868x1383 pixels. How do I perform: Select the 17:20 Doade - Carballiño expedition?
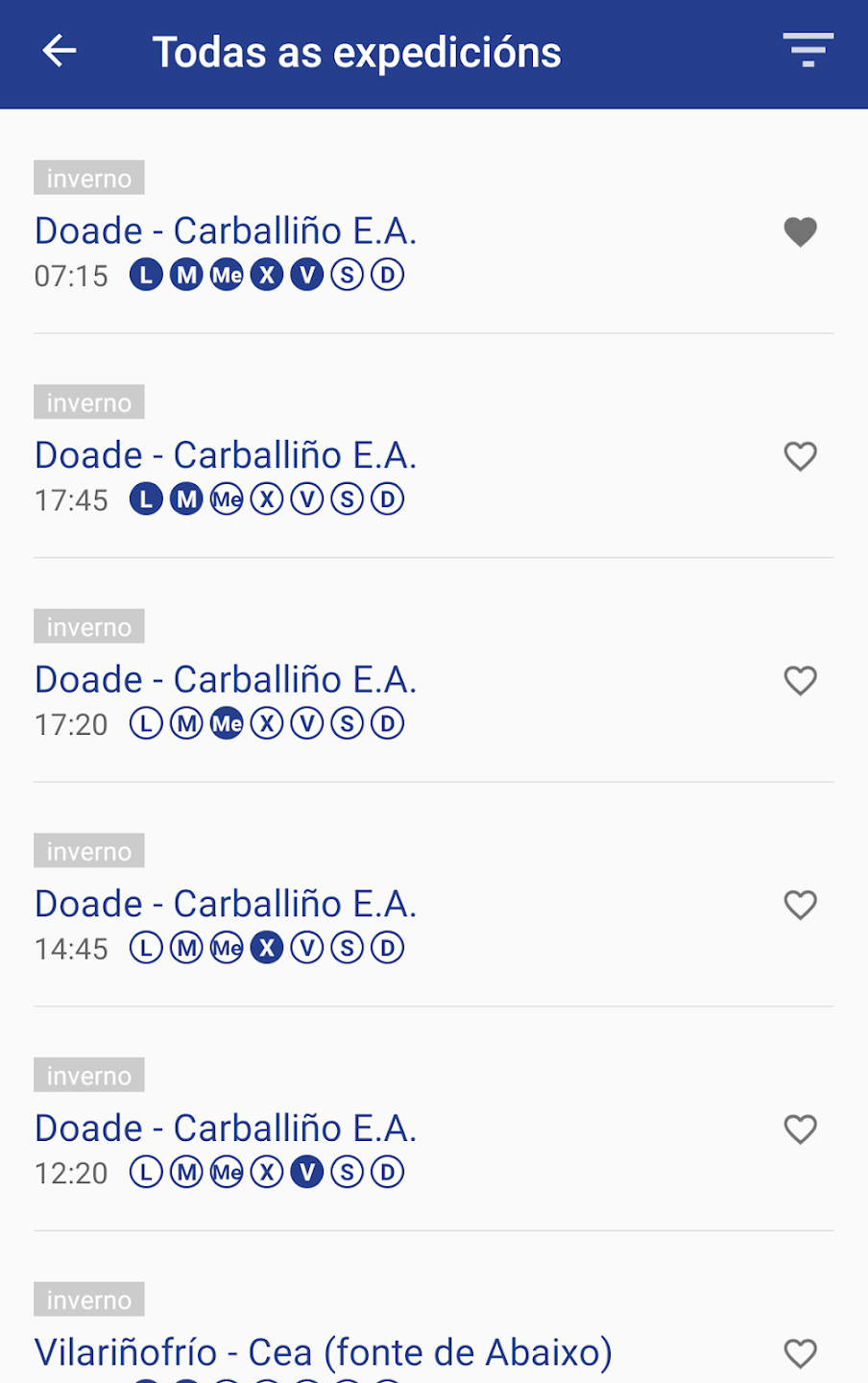[x=225, y=679]
